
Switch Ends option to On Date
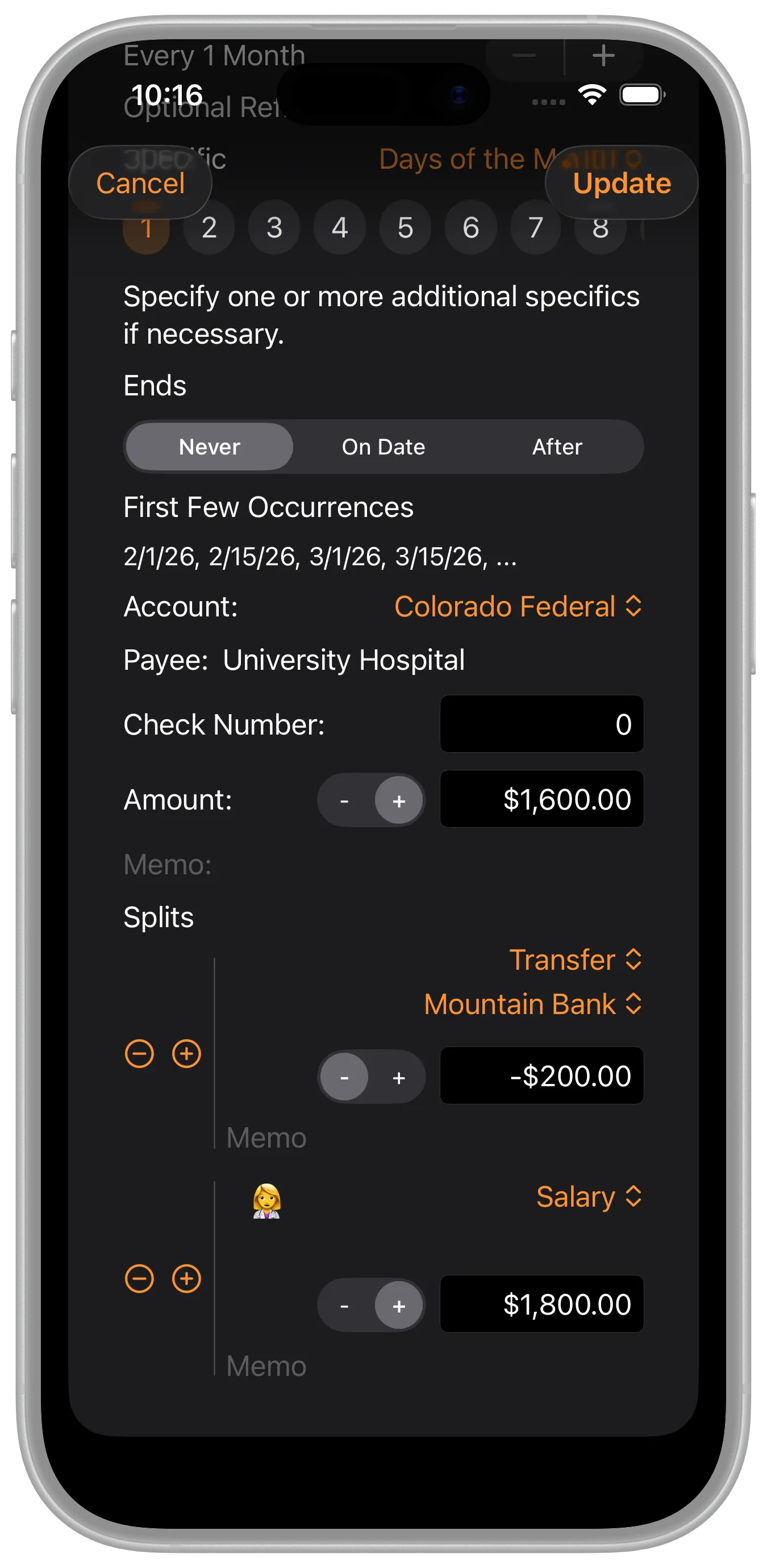[383, 447]
